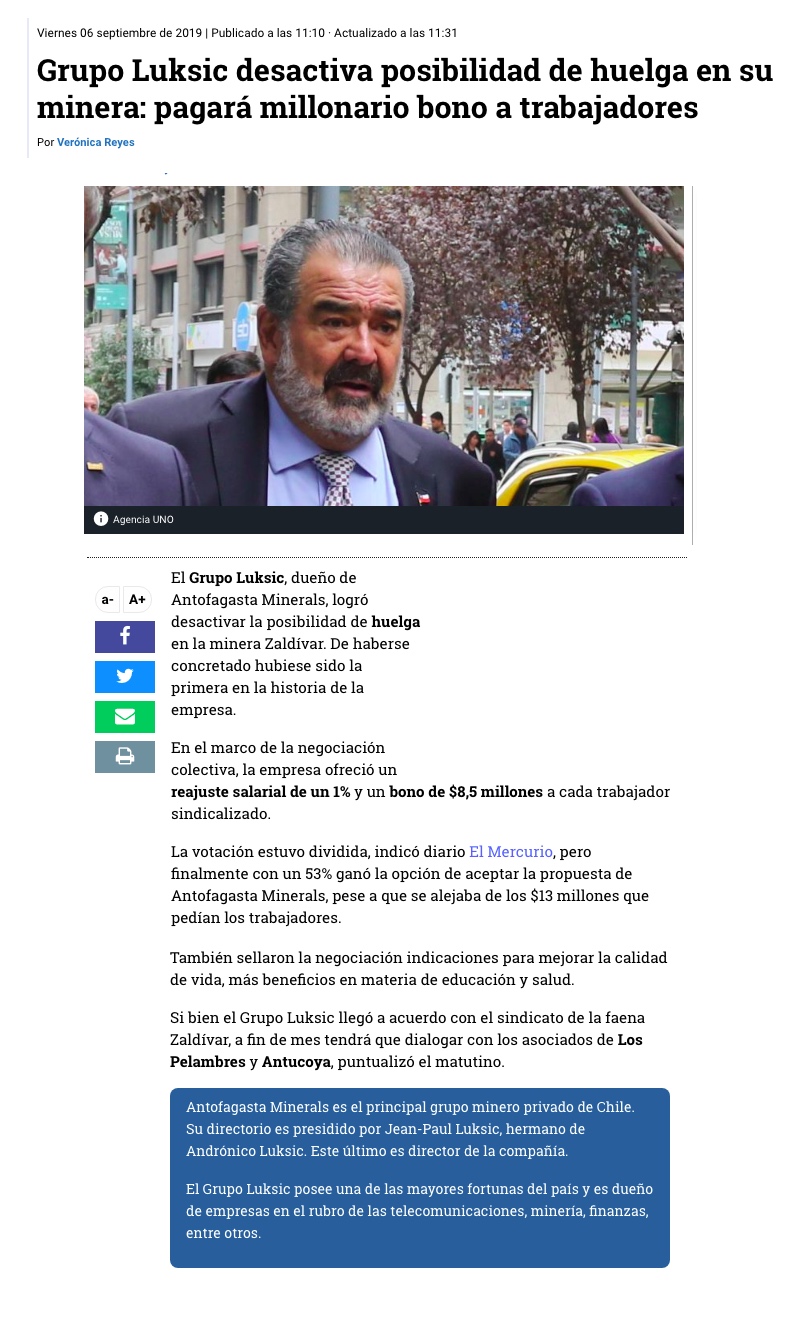Image resolution: width=789 pixels, height=1331 pixels.
Task: Increase article font size with A+
Action: [138, 600]
